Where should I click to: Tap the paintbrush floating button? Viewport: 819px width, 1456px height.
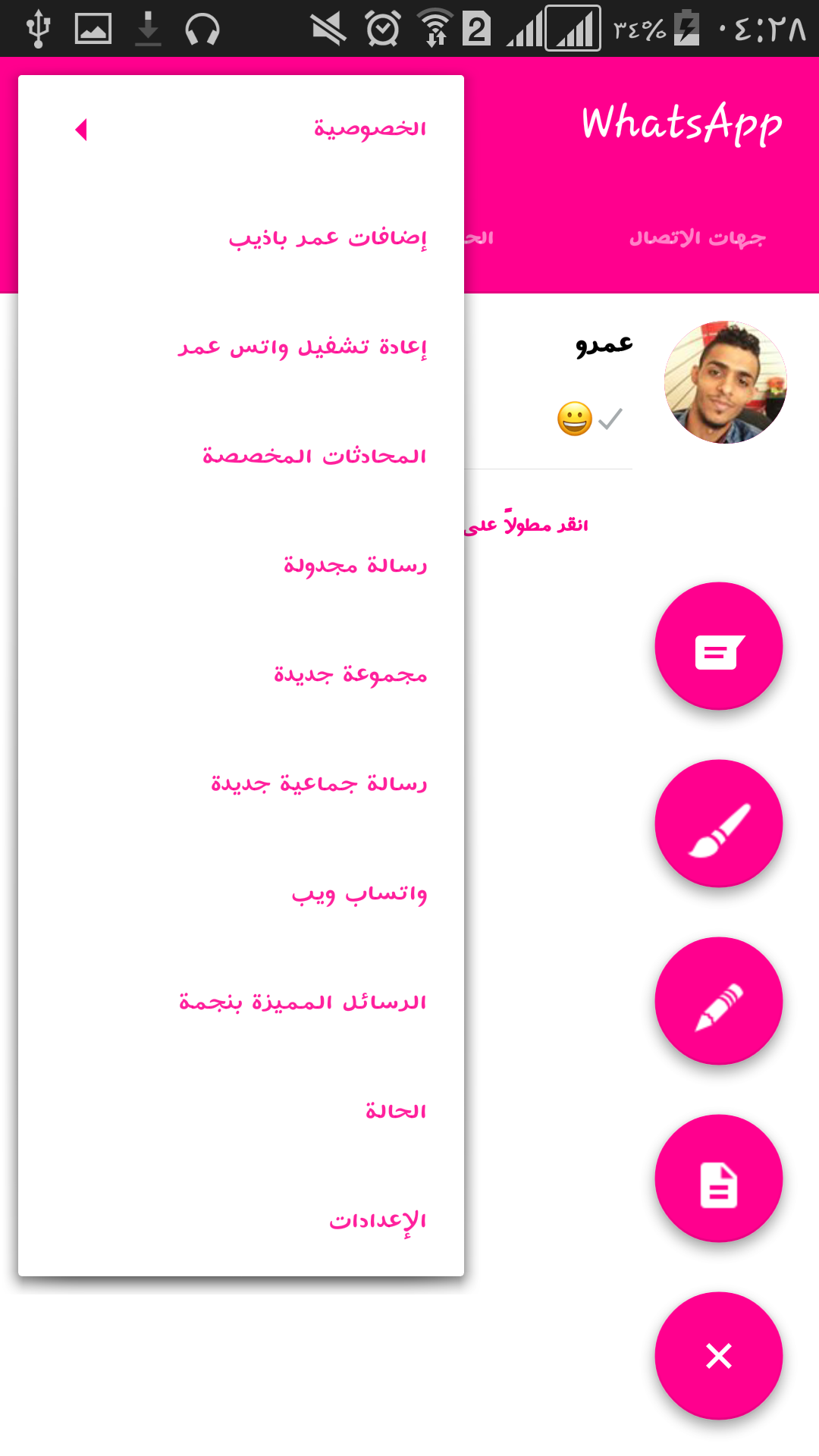[x=719, y=824]
